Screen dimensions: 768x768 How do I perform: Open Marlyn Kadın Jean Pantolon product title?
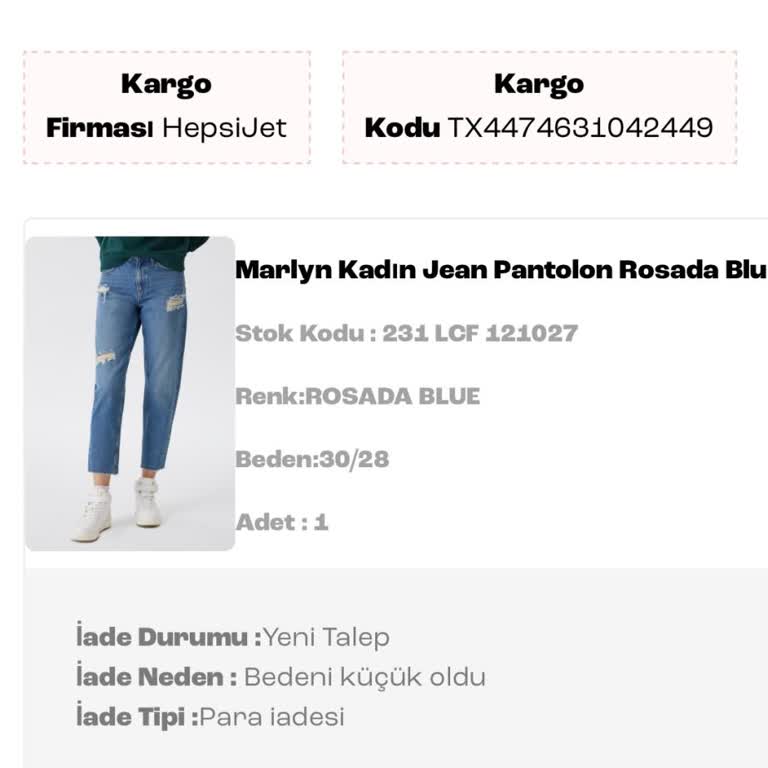tap(500, 270)
